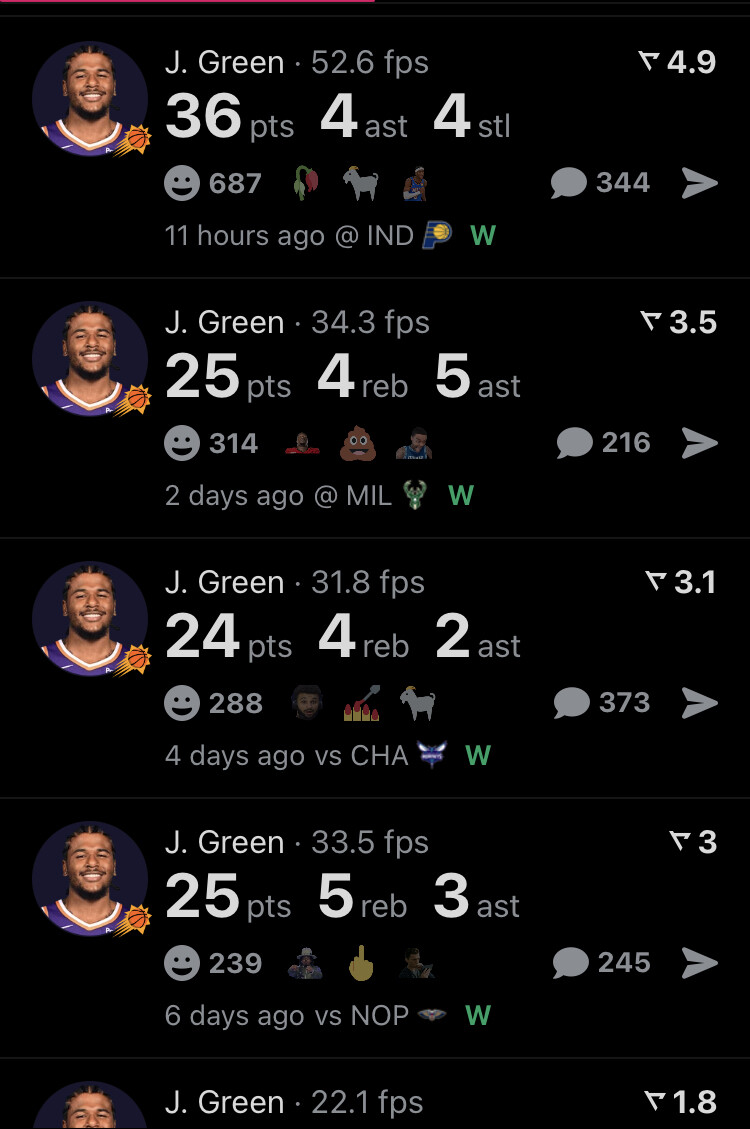React to the IND game with 687 reactions
The image size is (750, 1129).
182,183
